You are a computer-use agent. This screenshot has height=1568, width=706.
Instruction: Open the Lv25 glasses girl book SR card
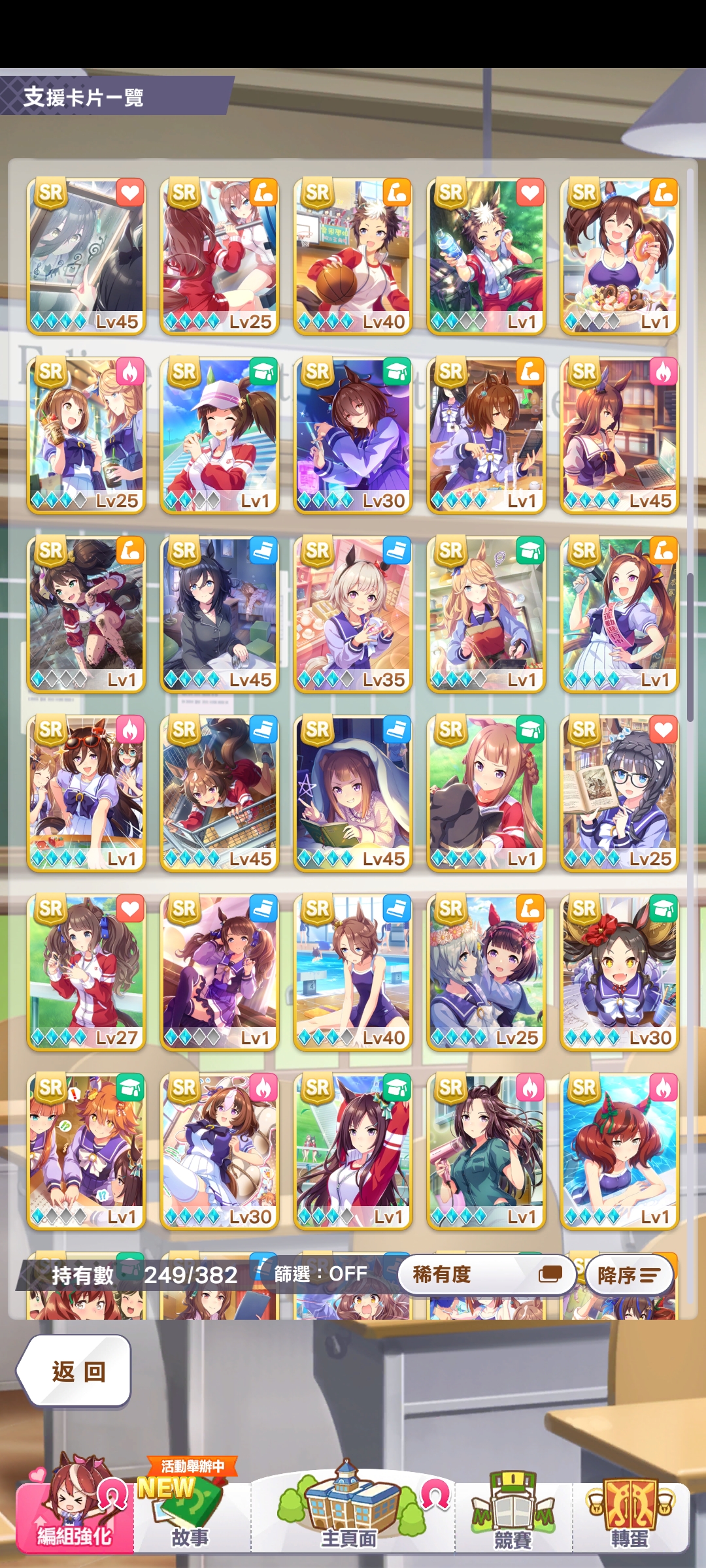tap(620, 793)
